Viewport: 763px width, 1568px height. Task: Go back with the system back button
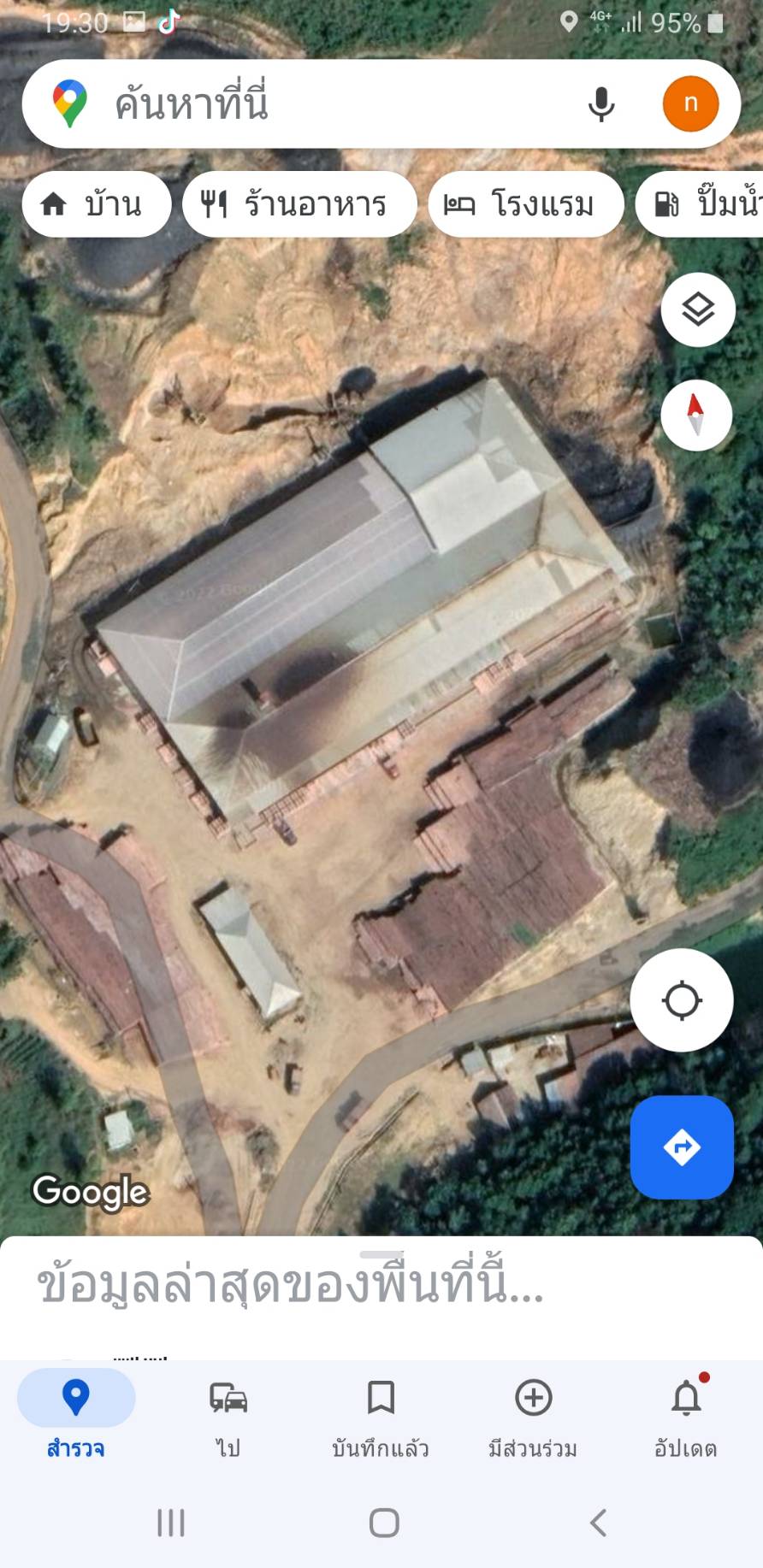pyautogui.click(x=598, y=1523)
